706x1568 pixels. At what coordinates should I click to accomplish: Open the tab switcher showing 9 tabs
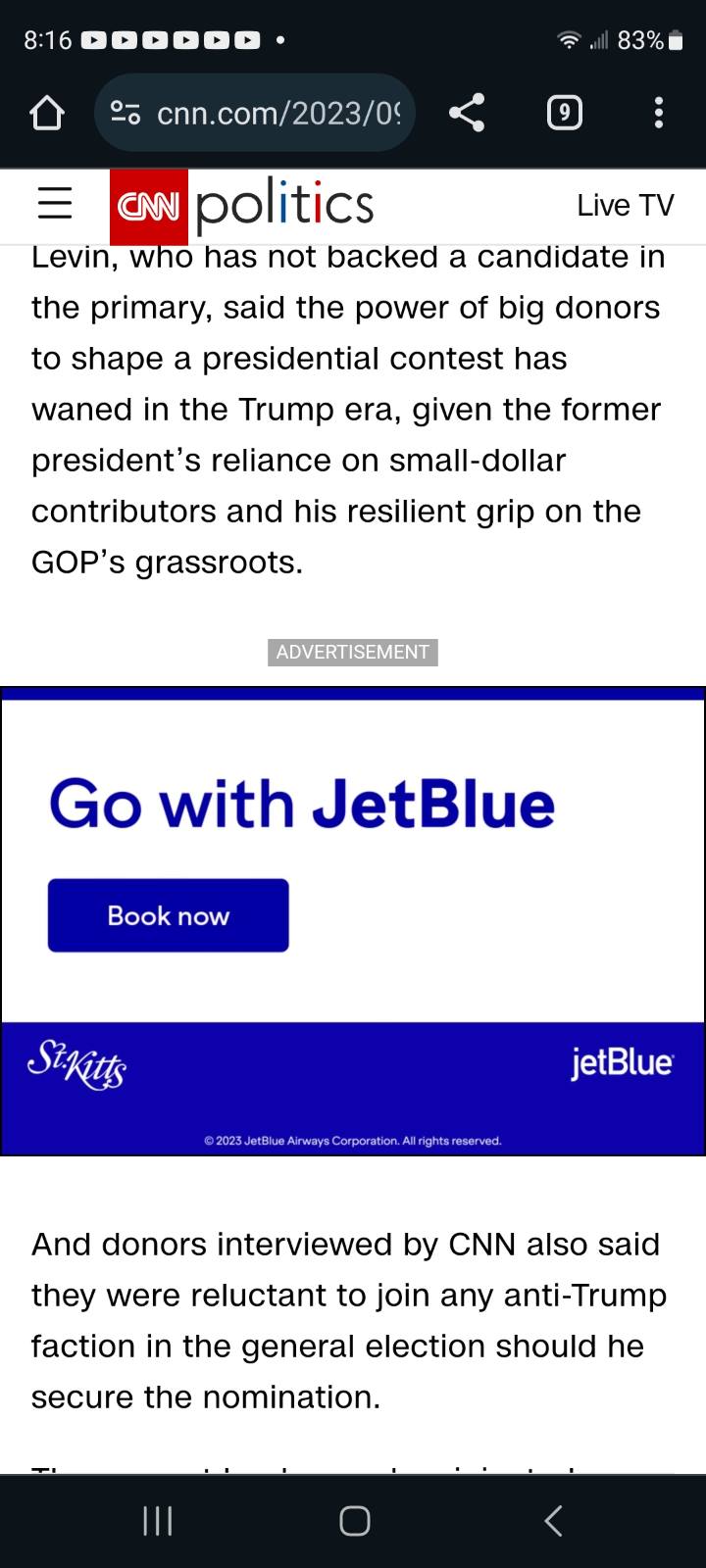564,114
